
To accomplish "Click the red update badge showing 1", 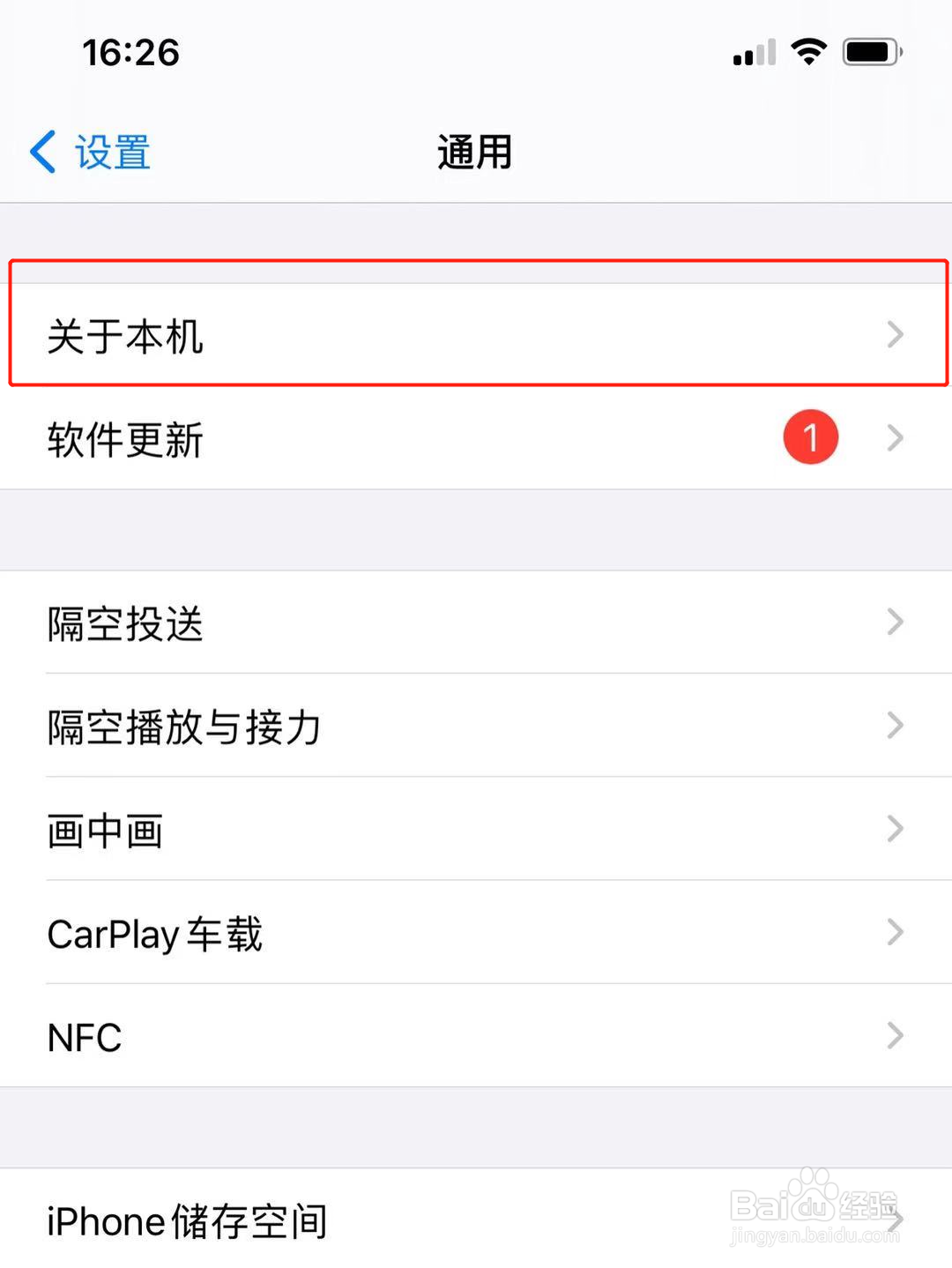I will (809, 437).
